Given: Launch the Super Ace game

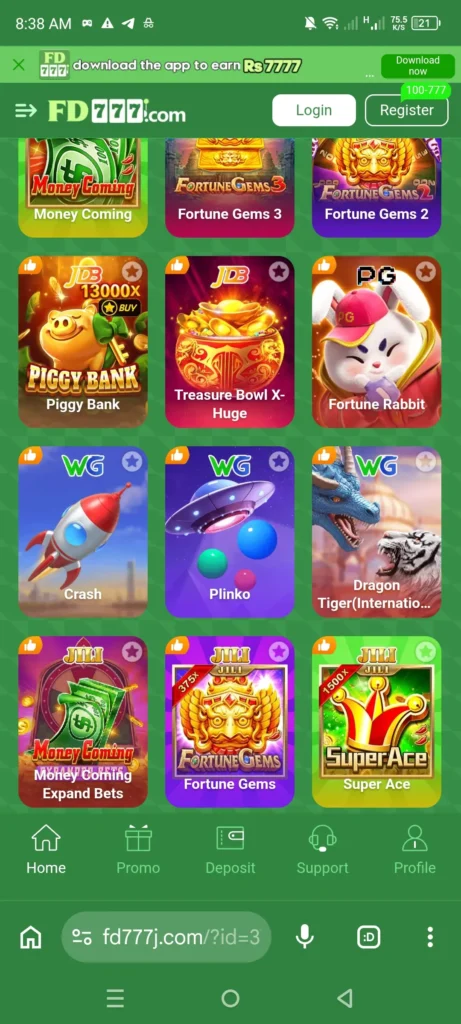Looking at the screenshot, I should tap(377, 722).
